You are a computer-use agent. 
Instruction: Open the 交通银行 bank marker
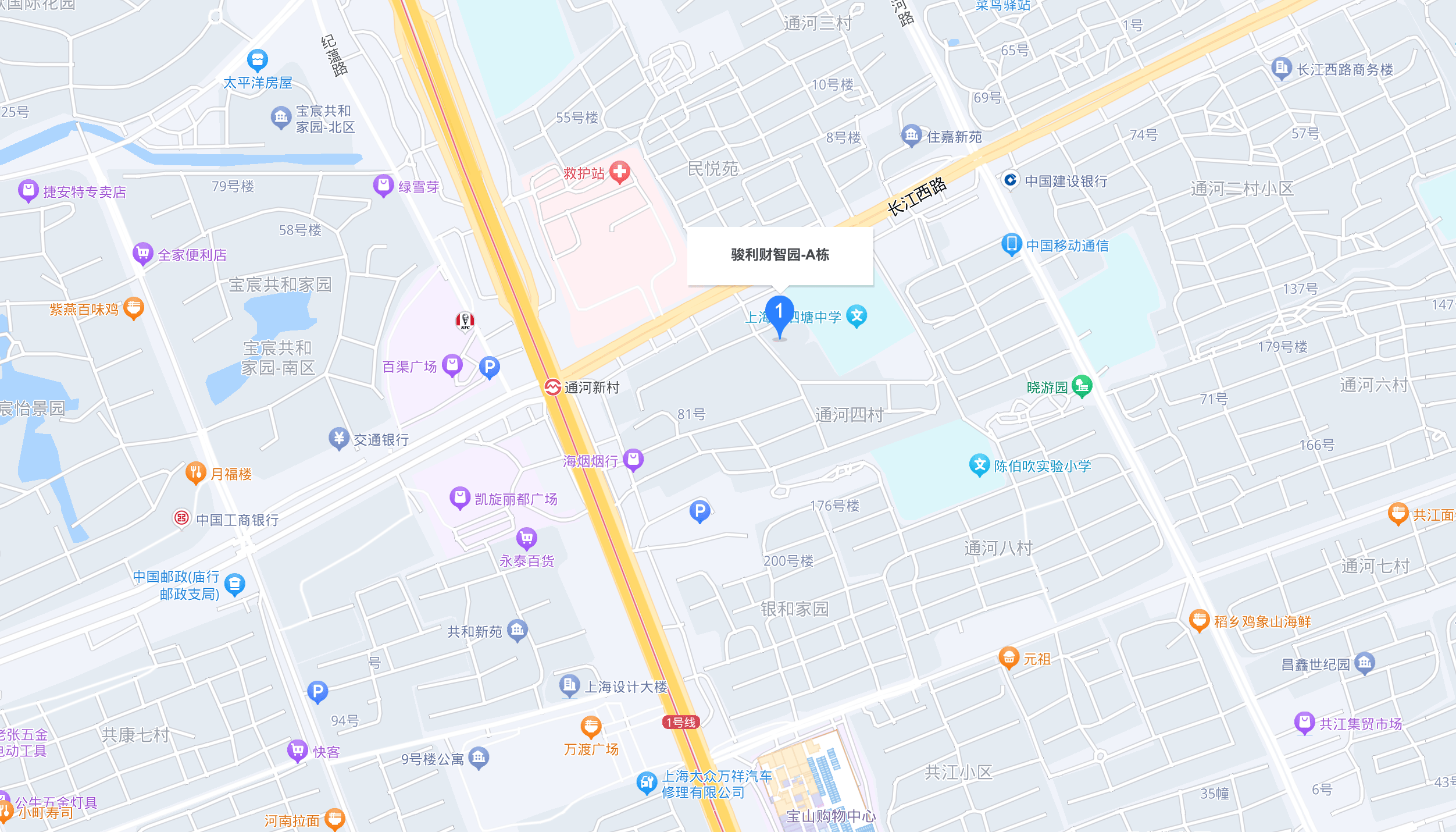click(339, 438)
